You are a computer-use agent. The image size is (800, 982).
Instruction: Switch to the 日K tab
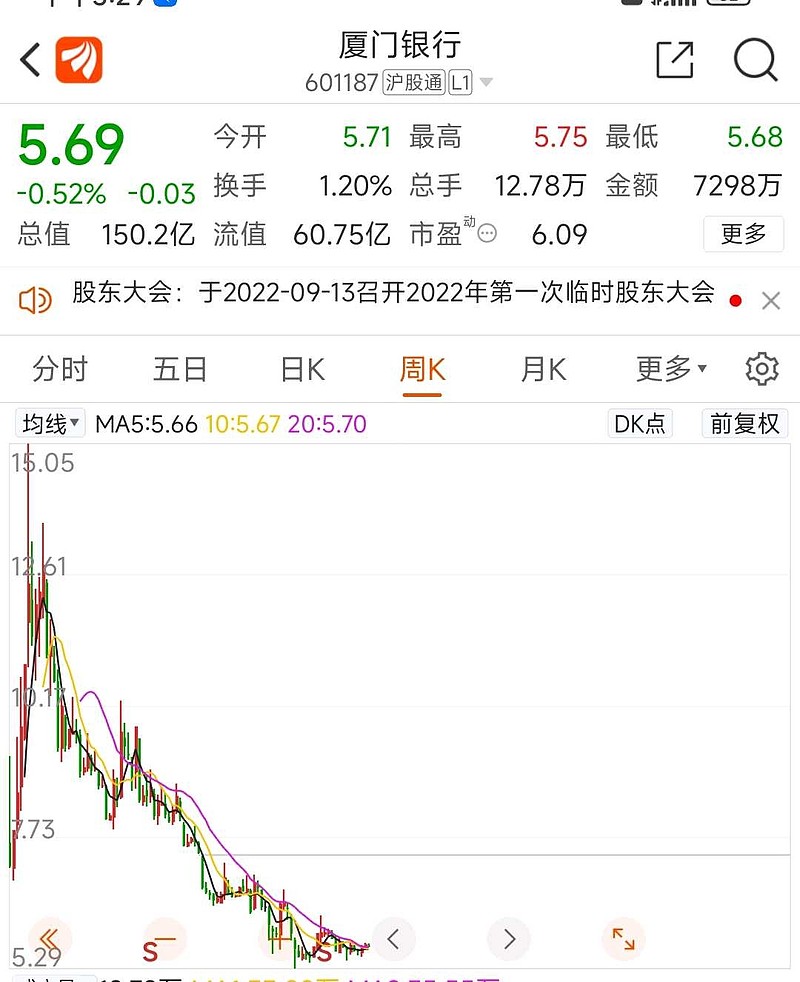pos(300,369)
